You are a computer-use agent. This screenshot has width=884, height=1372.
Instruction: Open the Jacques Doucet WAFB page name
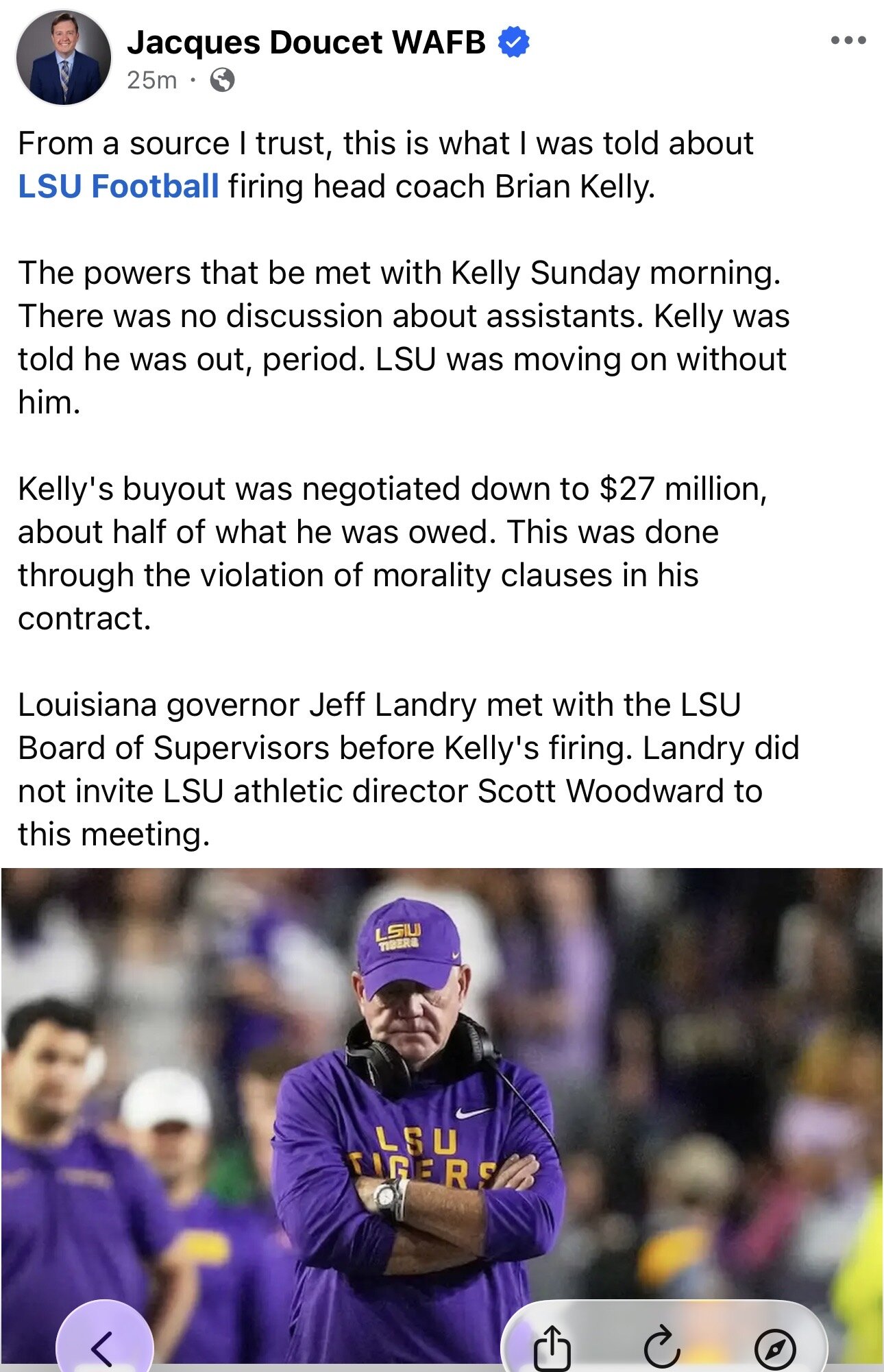[306, 43]
